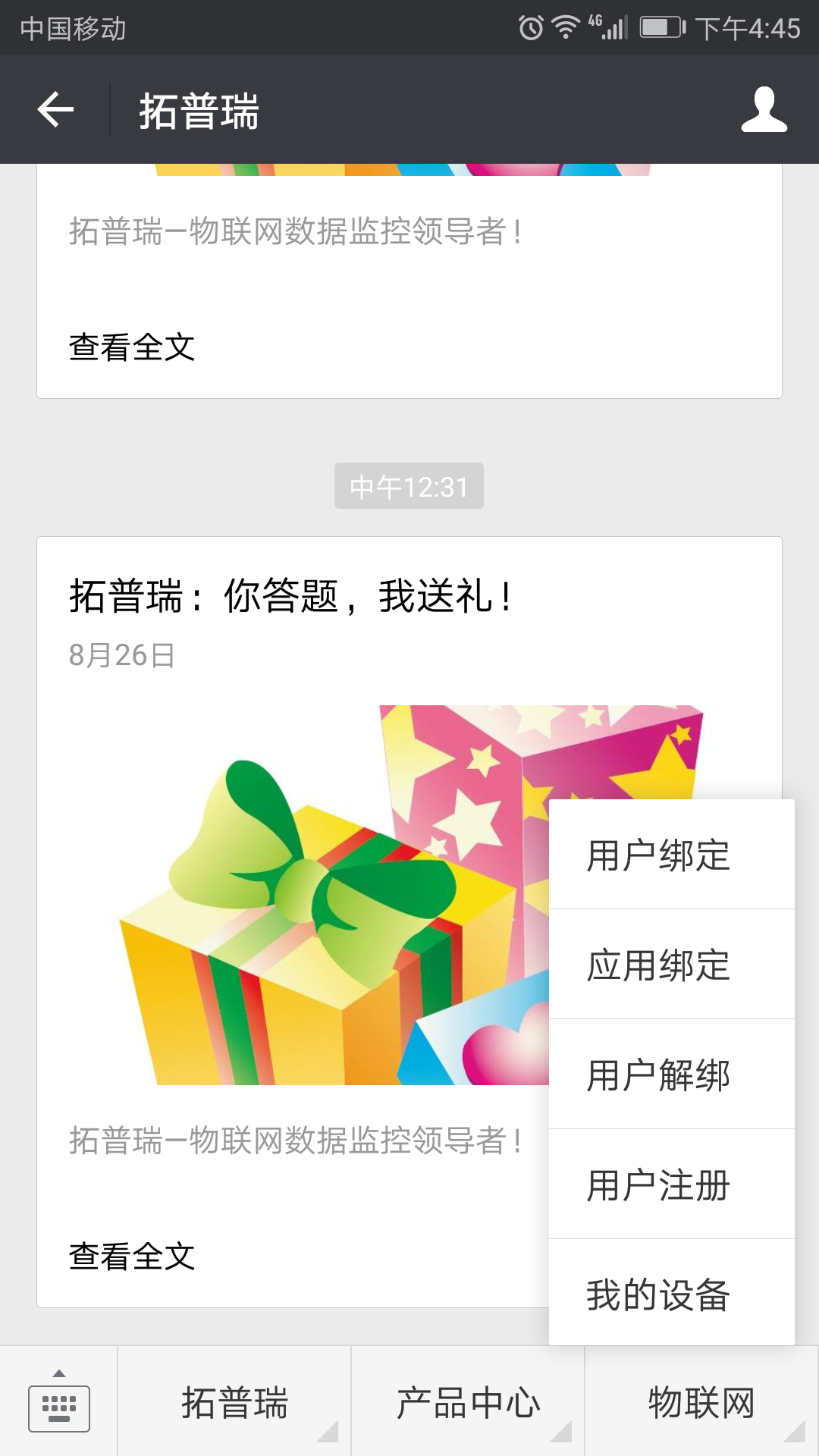Open the article 拓普瑞：你答题，我送礼！
Screen dimensions: 819x1456
tap(292, 597)
